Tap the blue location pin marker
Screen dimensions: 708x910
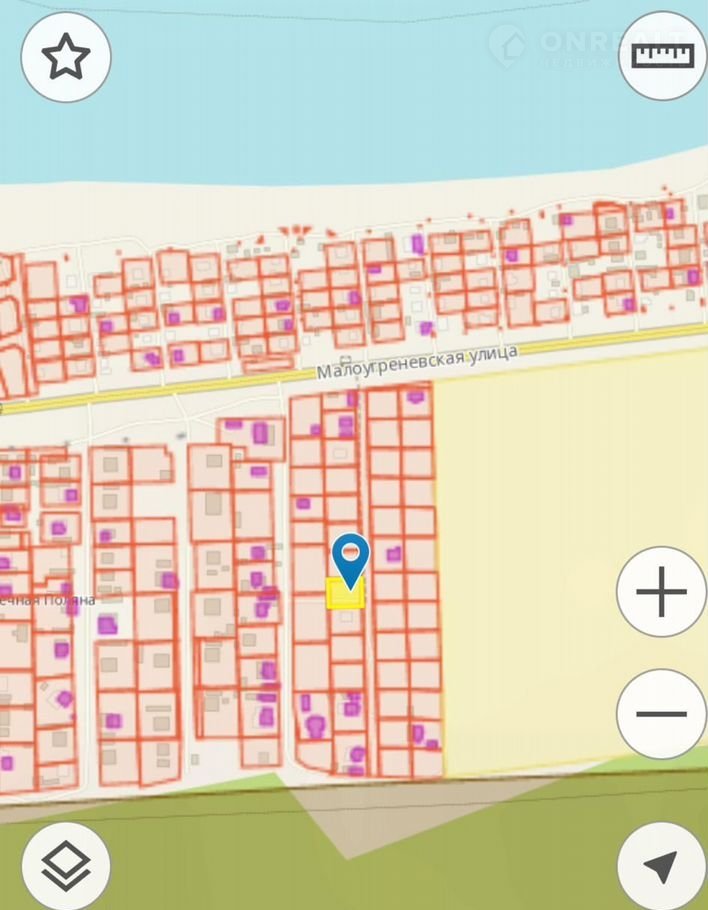(350, 558)
